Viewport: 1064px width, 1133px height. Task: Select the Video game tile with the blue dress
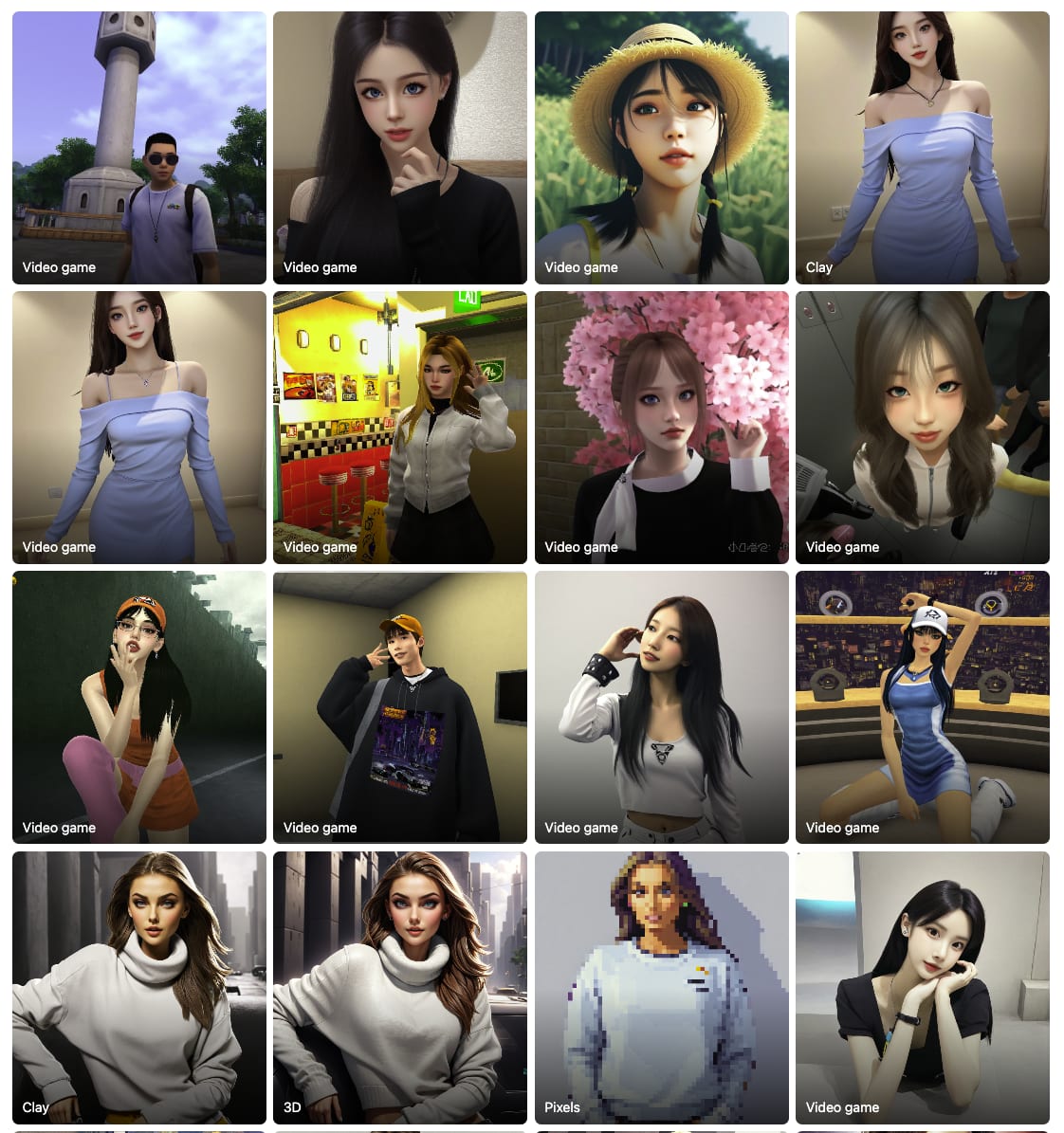(922, 707)
